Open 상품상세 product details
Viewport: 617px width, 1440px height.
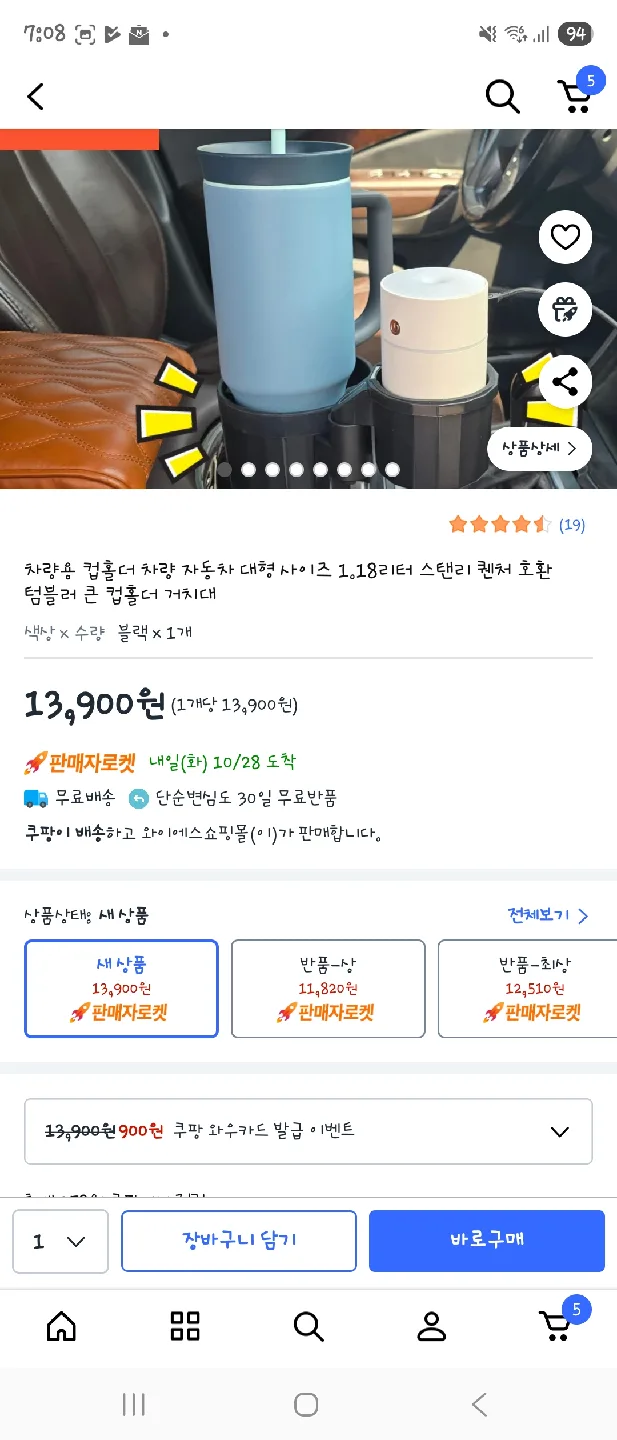pyautogui.click(x=539, y=449)
